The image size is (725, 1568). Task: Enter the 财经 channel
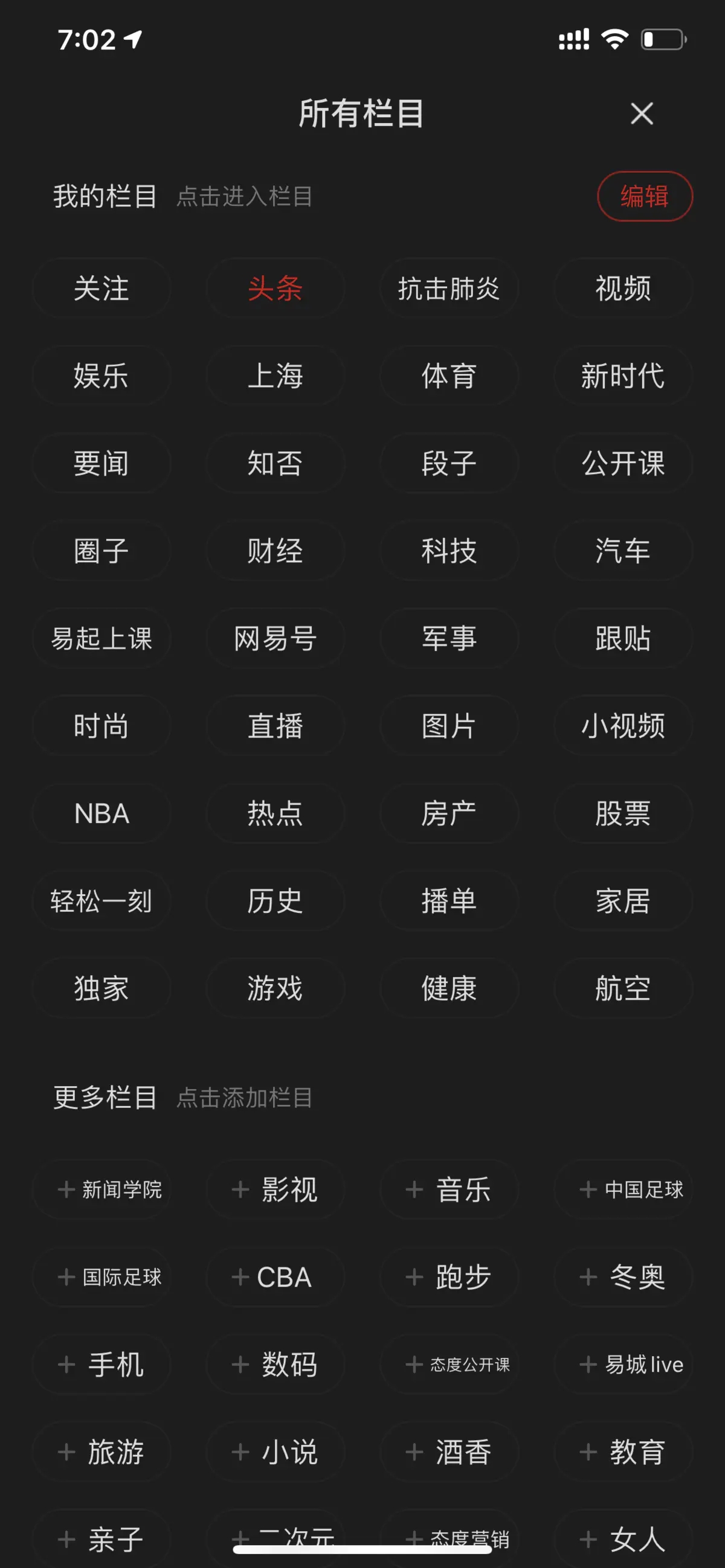275,551
